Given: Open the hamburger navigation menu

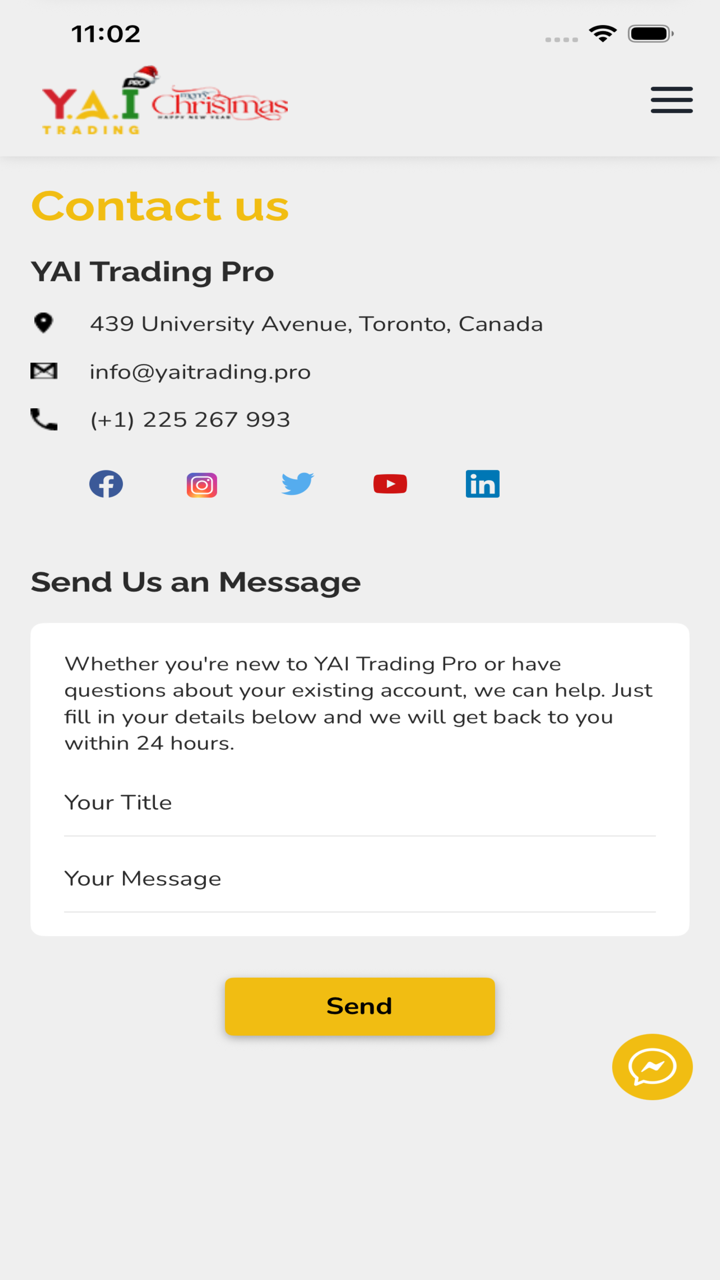Looking at the screenshot, I should [x=671, y=100].
